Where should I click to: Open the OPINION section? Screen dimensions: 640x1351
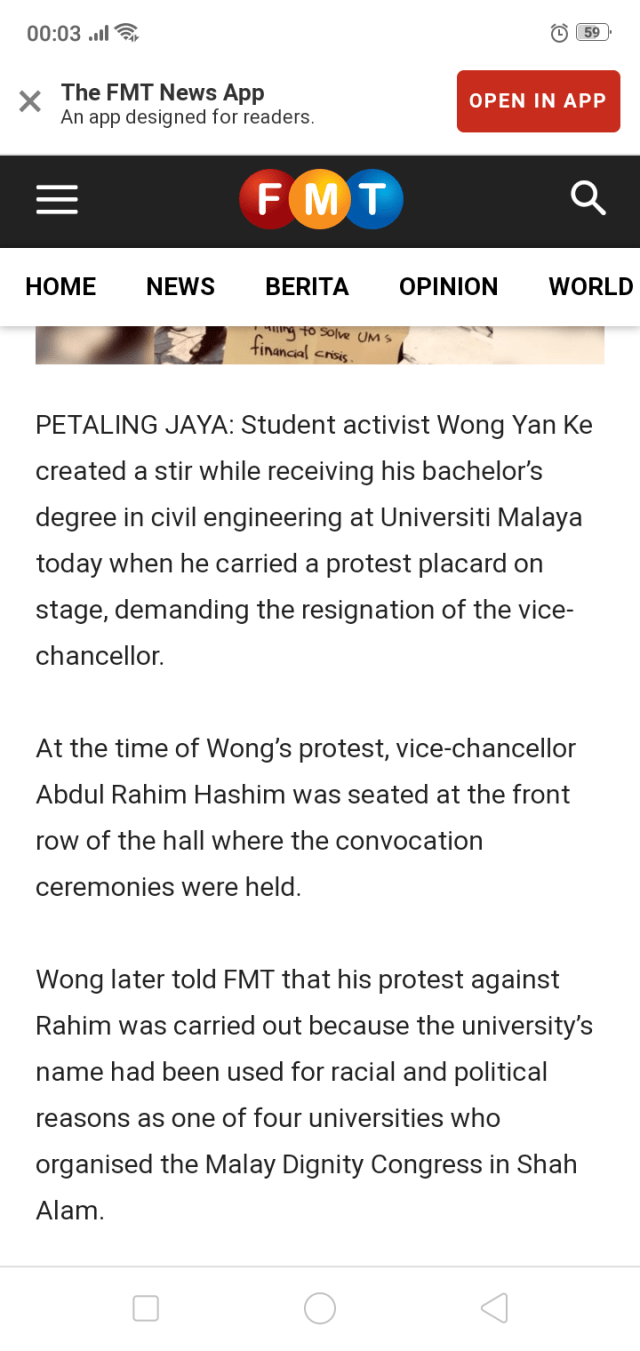click(448, 287)
